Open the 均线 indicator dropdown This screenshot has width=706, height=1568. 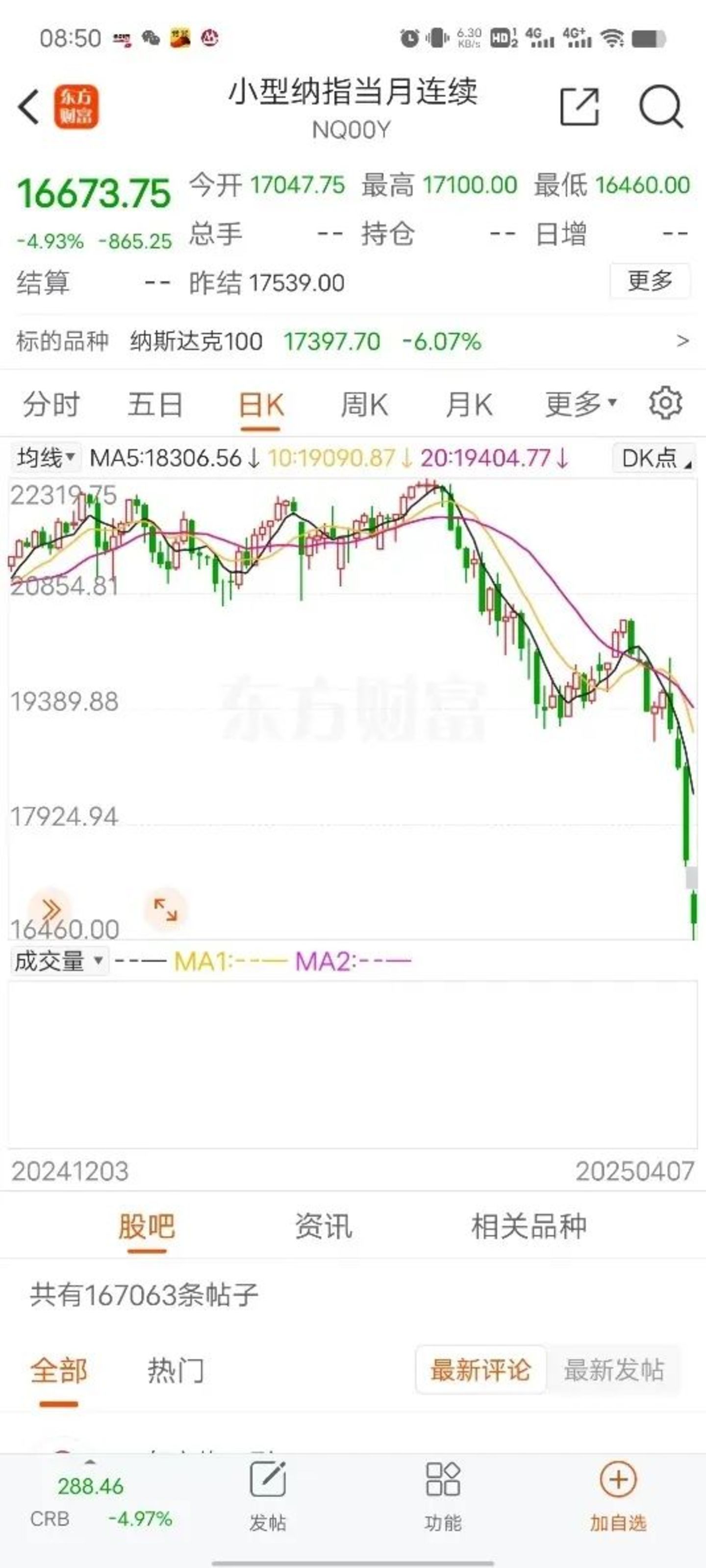[46, 458]
